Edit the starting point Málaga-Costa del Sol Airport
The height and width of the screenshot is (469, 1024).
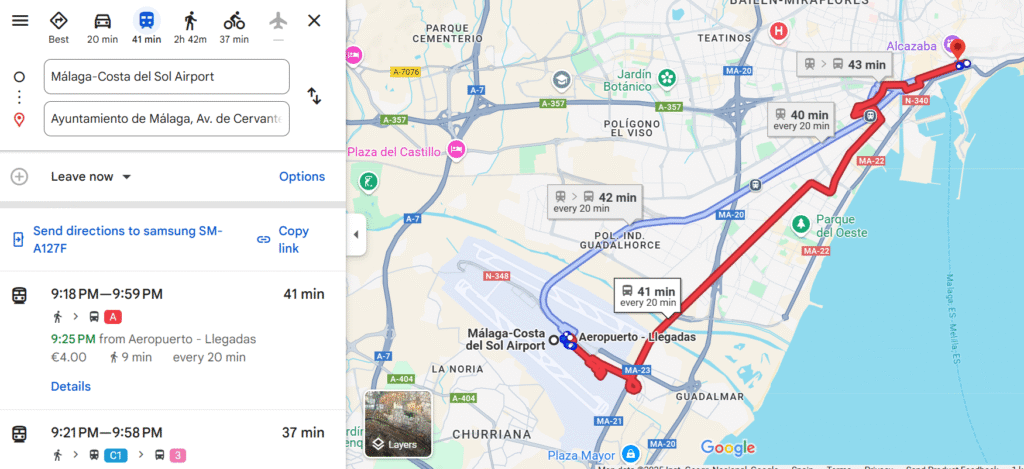coord(166,77)
